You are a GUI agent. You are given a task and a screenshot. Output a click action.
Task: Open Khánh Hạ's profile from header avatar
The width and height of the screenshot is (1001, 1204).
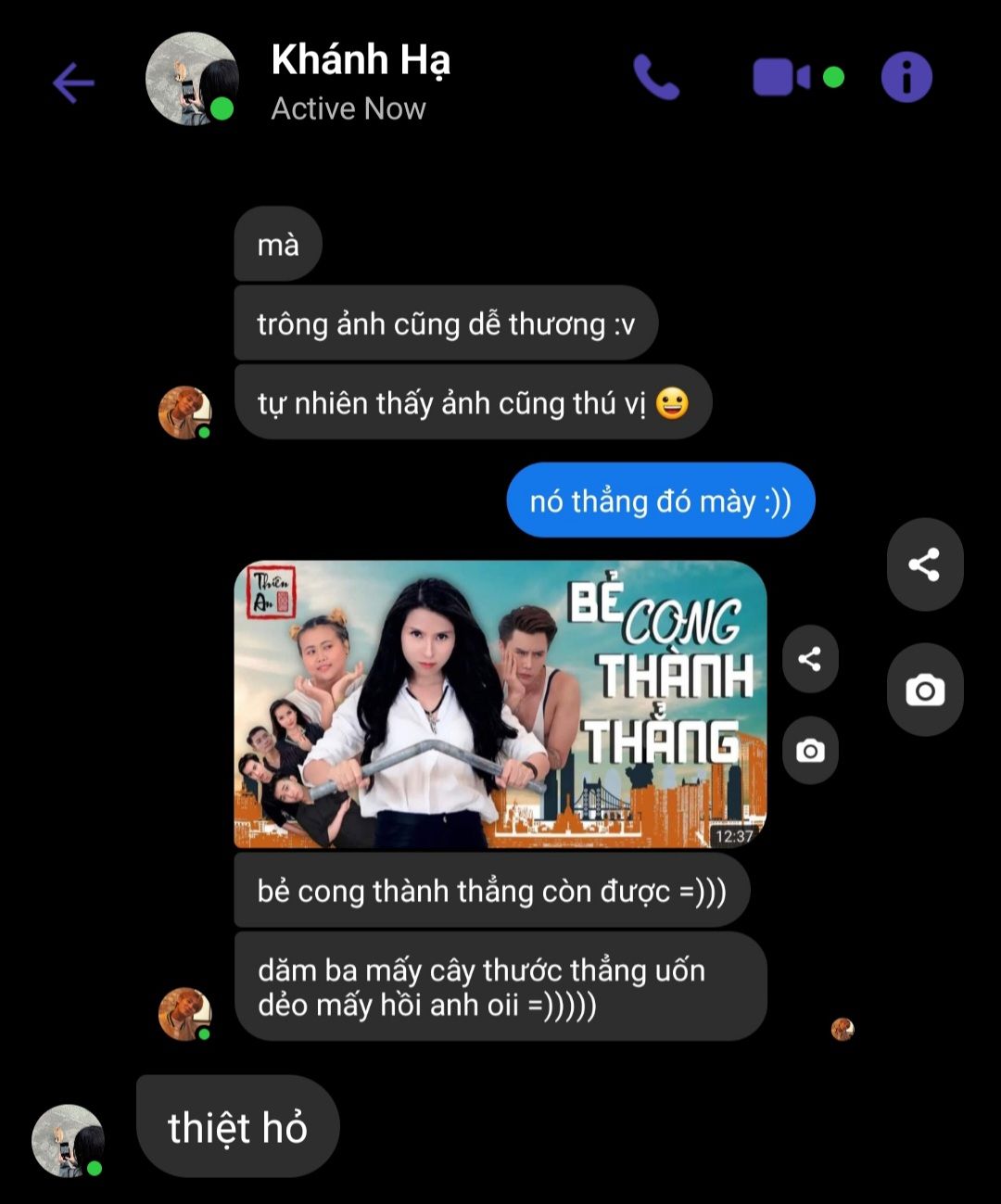pyautogui.click(x=192, y=80)
